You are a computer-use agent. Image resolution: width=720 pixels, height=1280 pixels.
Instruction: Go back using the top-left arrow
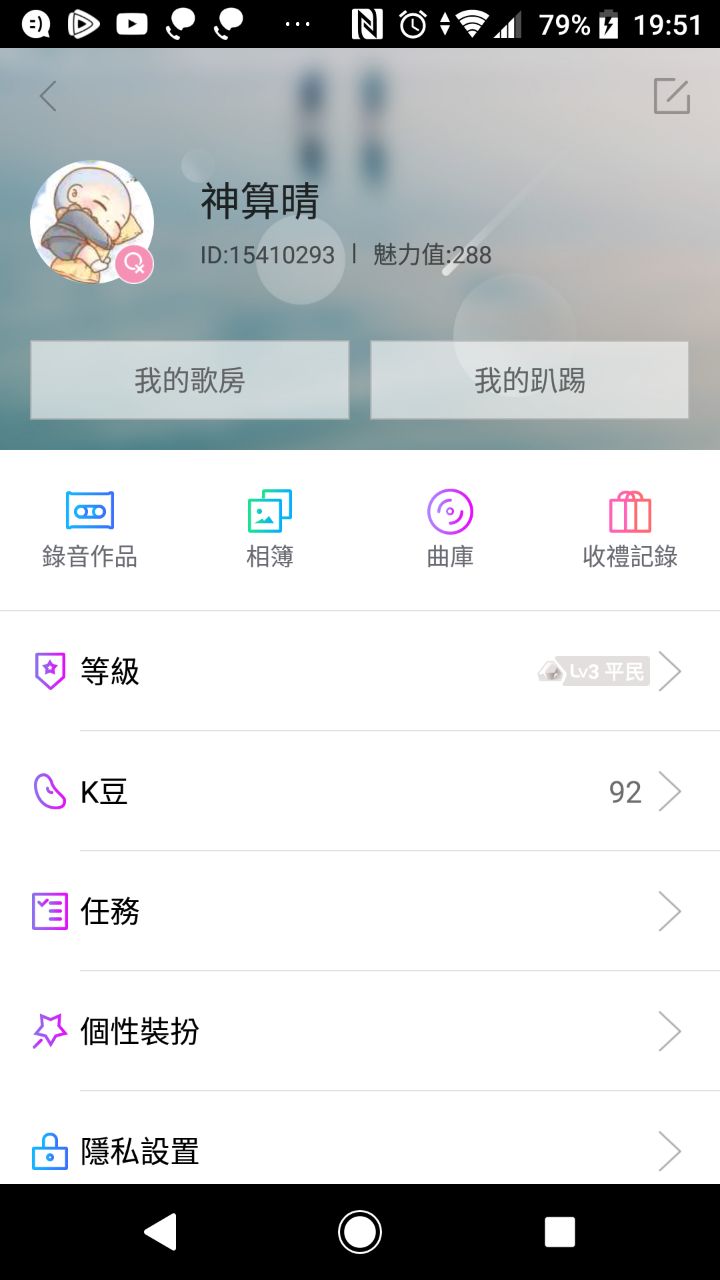(47, 96)
